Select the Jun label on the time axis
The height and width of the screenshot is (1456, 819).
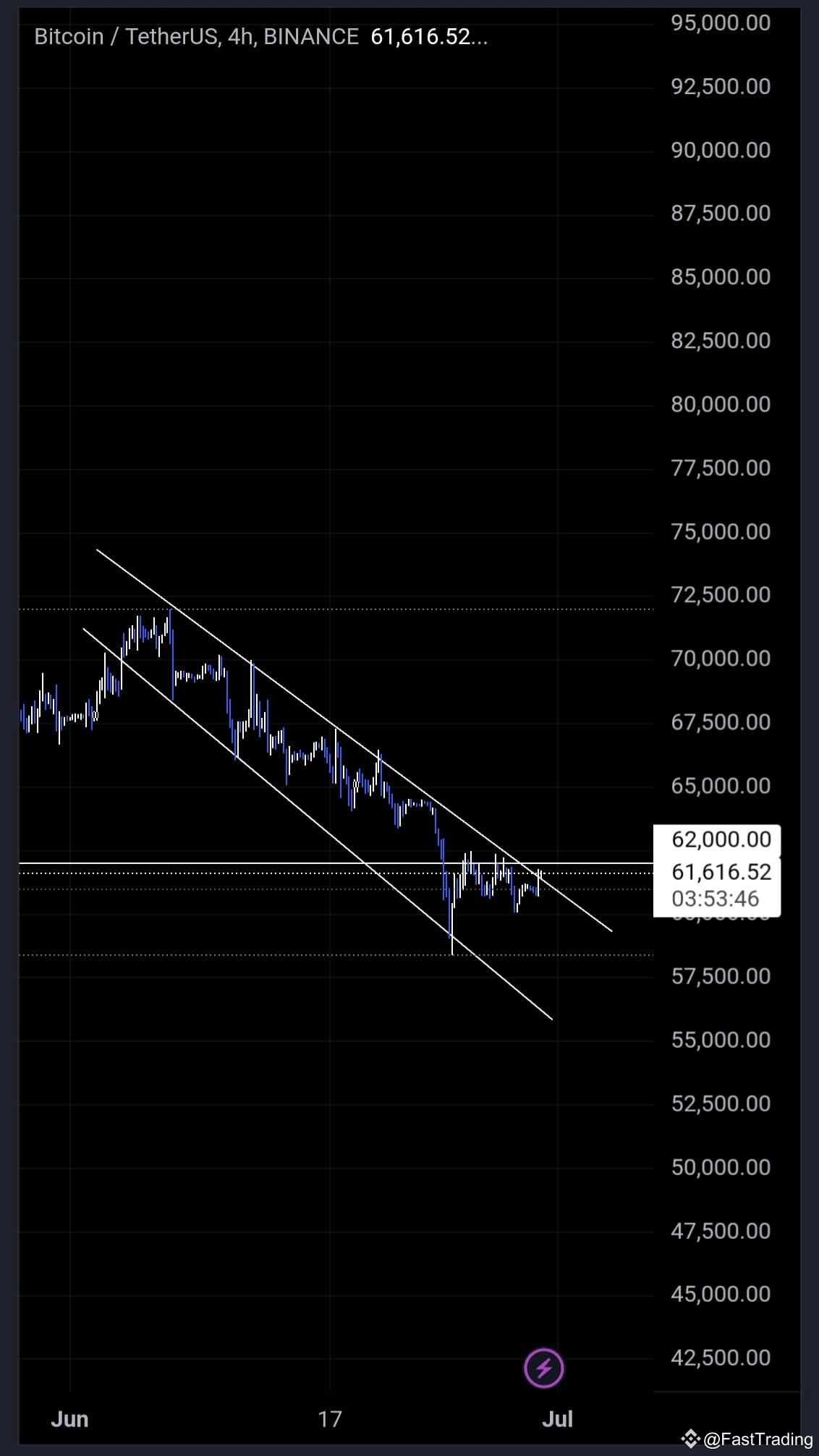click(70, 1420)
